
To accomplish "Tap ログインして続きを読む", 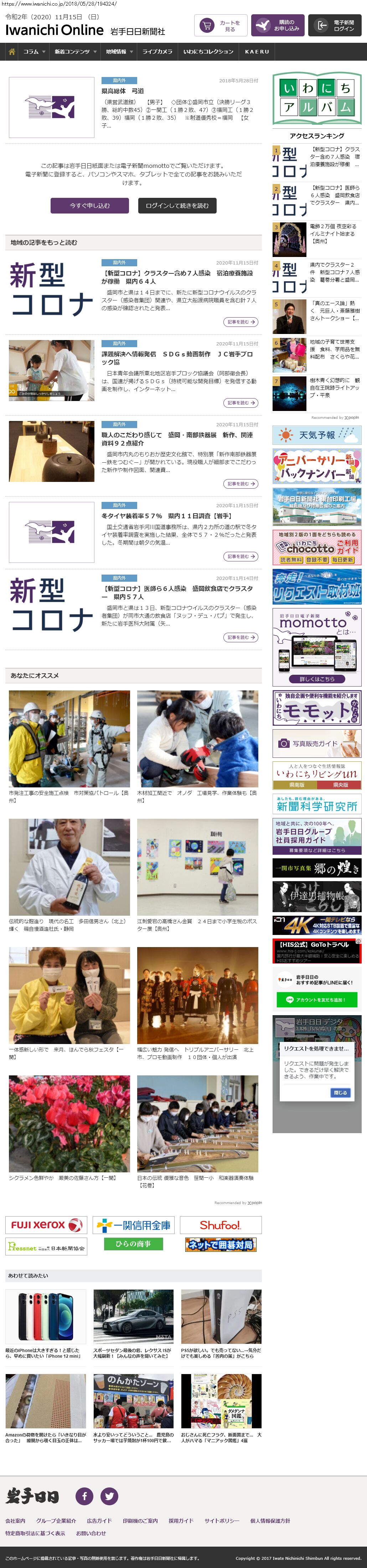I will click(x=177, y=206).
